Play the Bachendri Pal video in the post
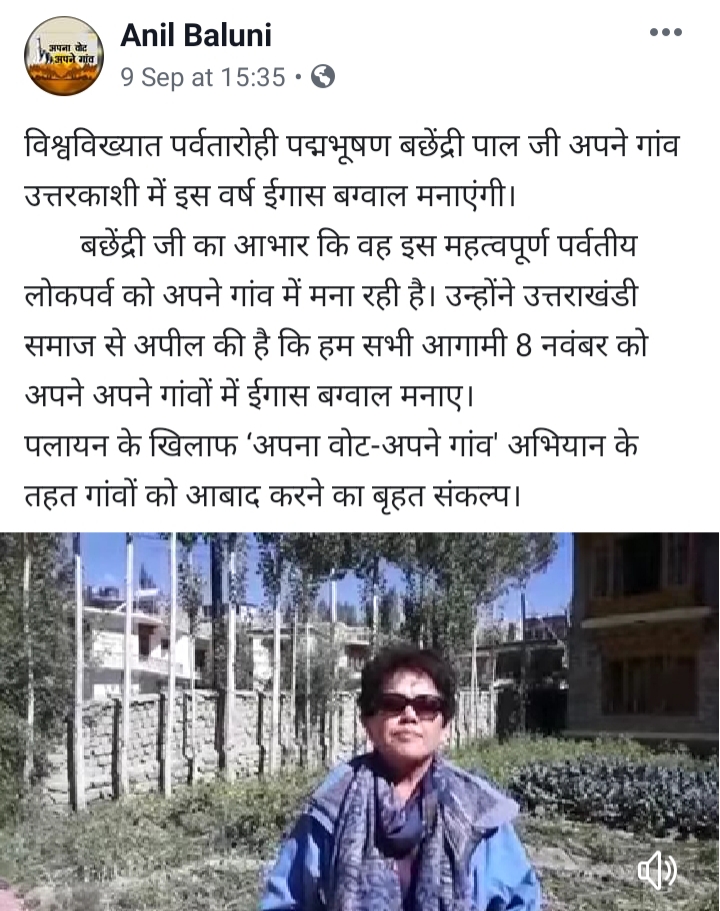 [x=360, y=721]
